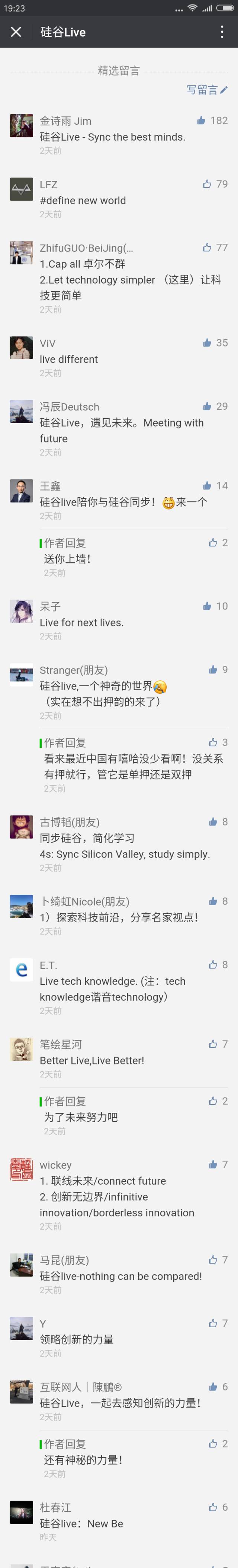
Task: Like ZhifuGUO·BeiJing's comment
Action: [x=207, y=248]
